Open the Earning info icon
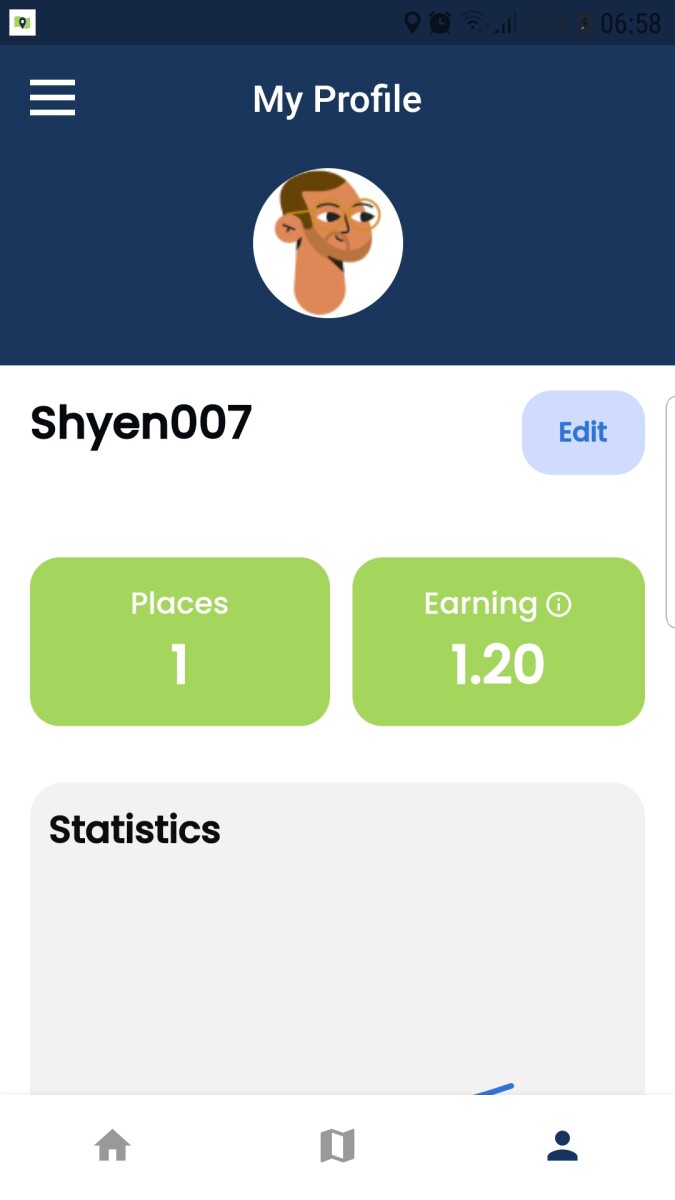The height and width of the screenshot is (1200, 675). click(x=559, y=604)
